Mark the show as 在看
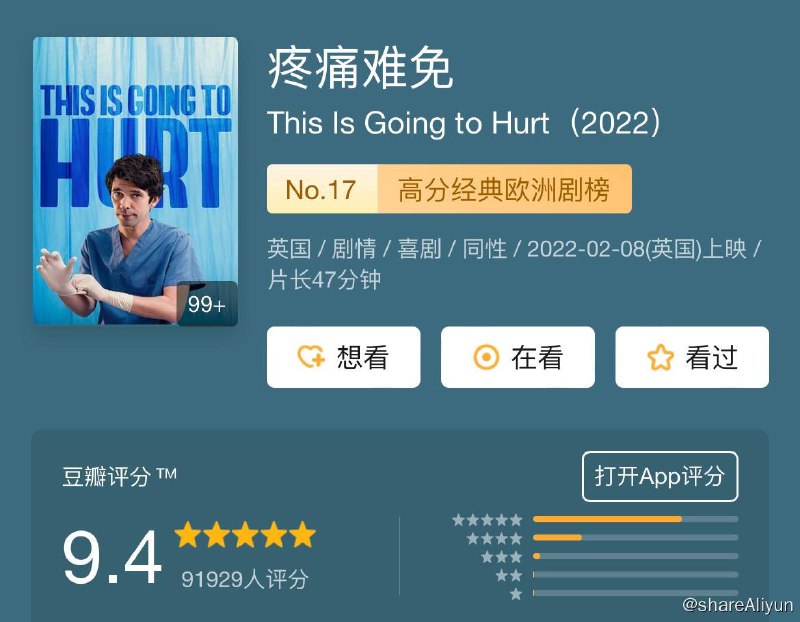 [517, 357]
